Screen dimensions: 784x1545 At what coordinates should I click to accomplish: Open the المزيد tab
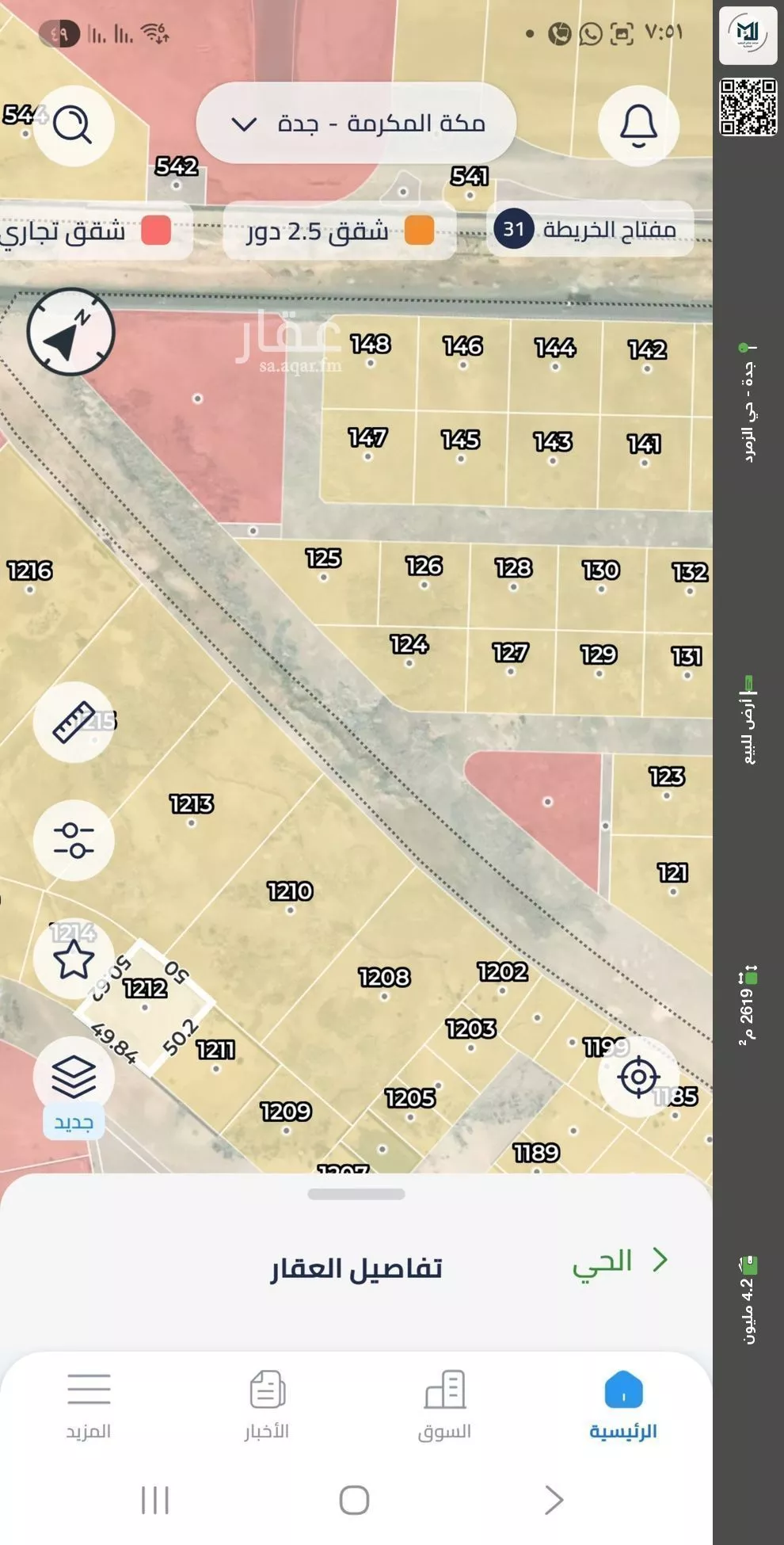89,1405
